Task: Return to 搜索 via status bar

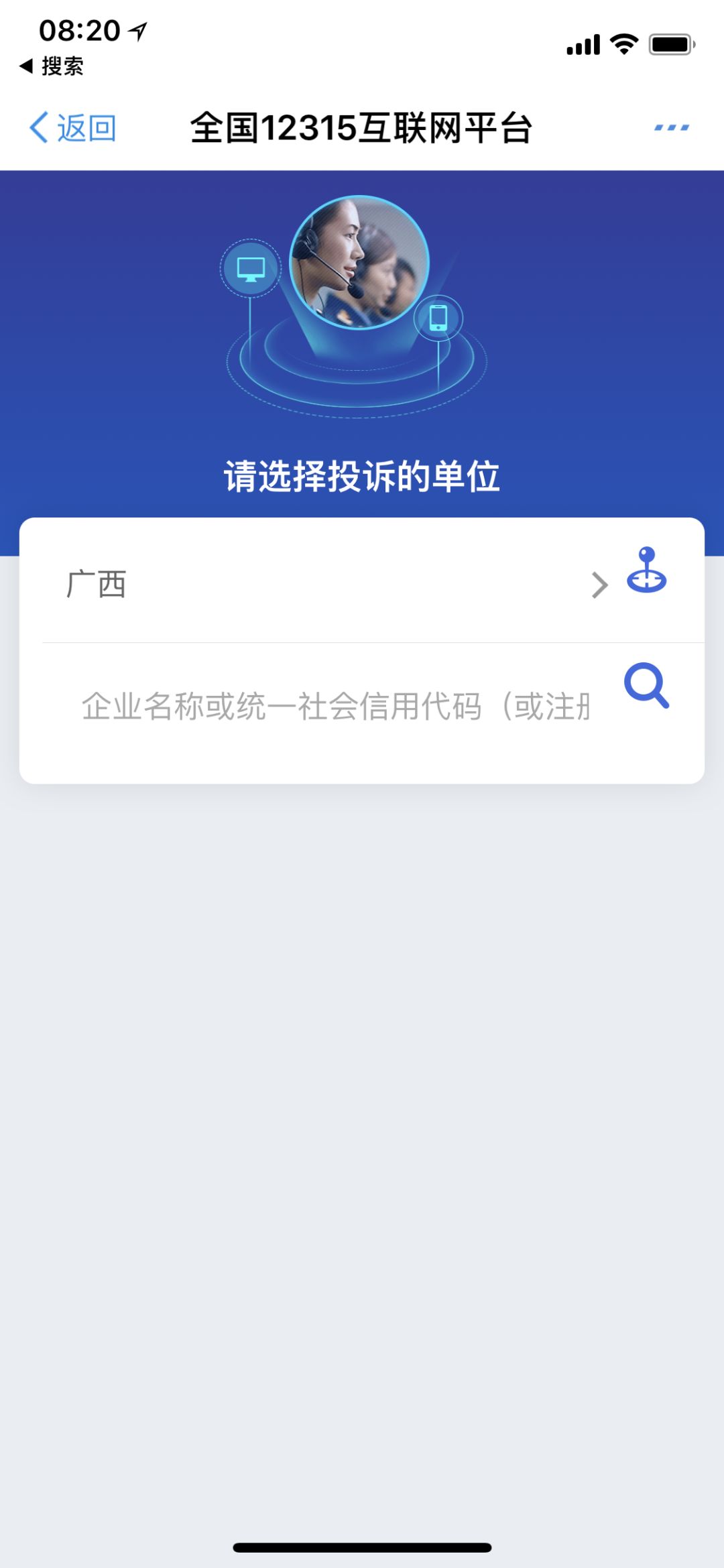Action: pyautogui.click(x=52, y=66)
